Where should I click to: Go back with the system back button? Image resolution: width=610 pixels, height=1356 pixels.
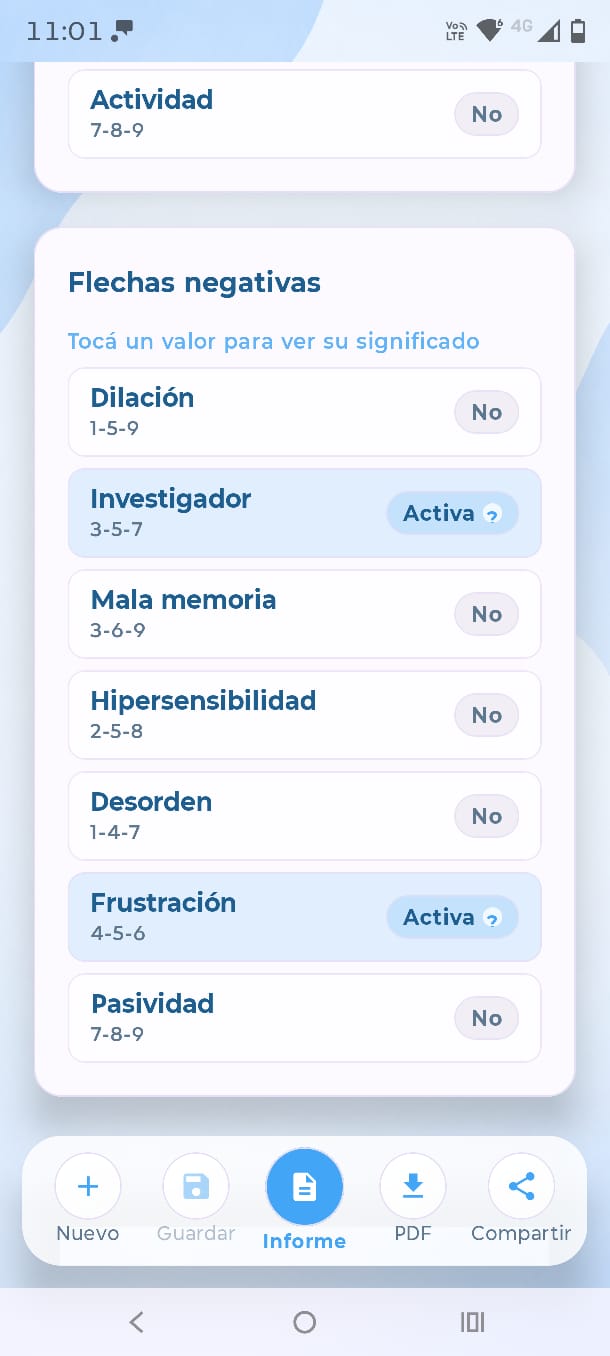pos(137,1322)
